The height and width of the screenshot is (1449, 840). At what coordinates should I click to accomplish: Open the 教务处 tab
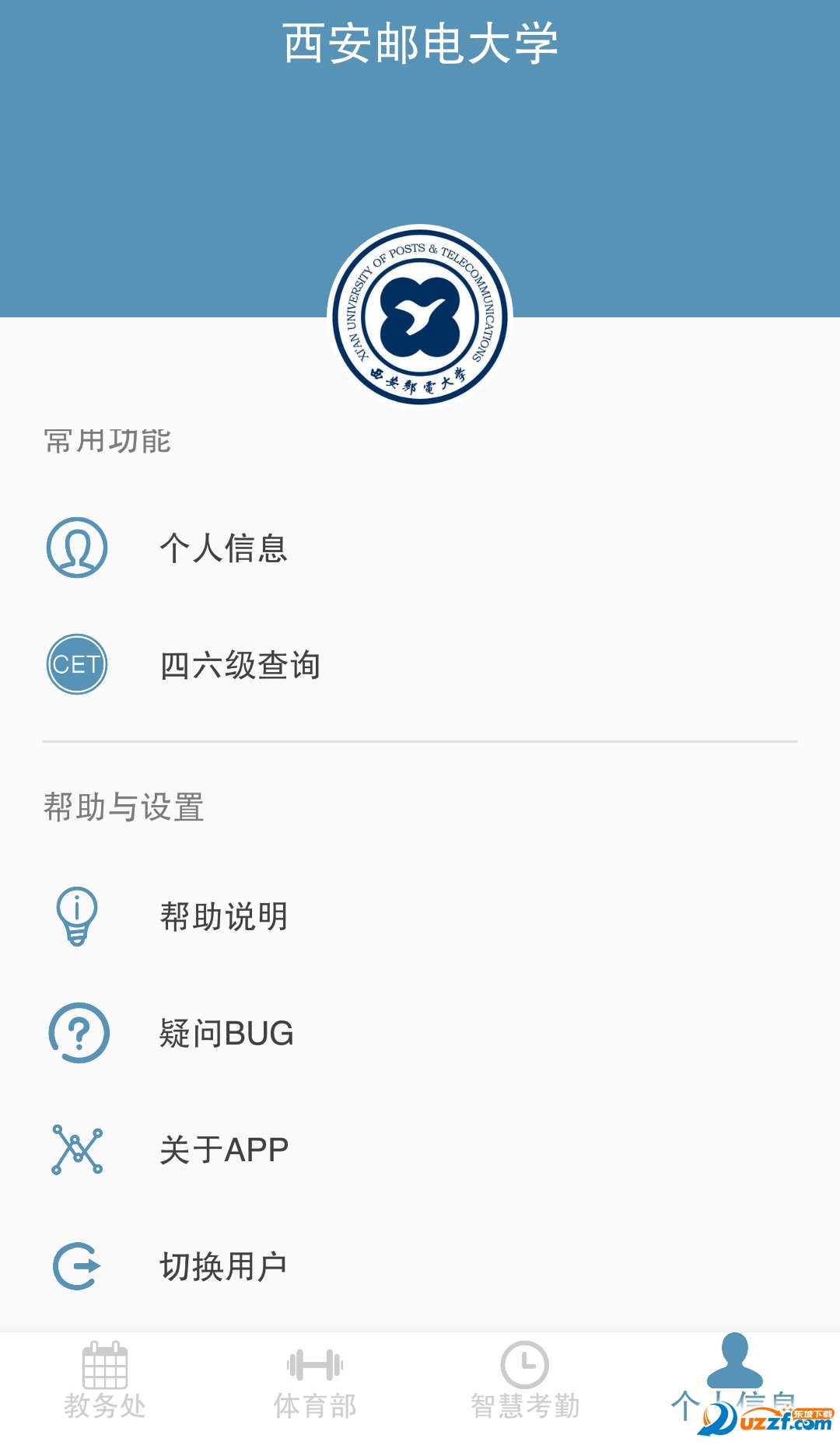(x=105, y=1392)
